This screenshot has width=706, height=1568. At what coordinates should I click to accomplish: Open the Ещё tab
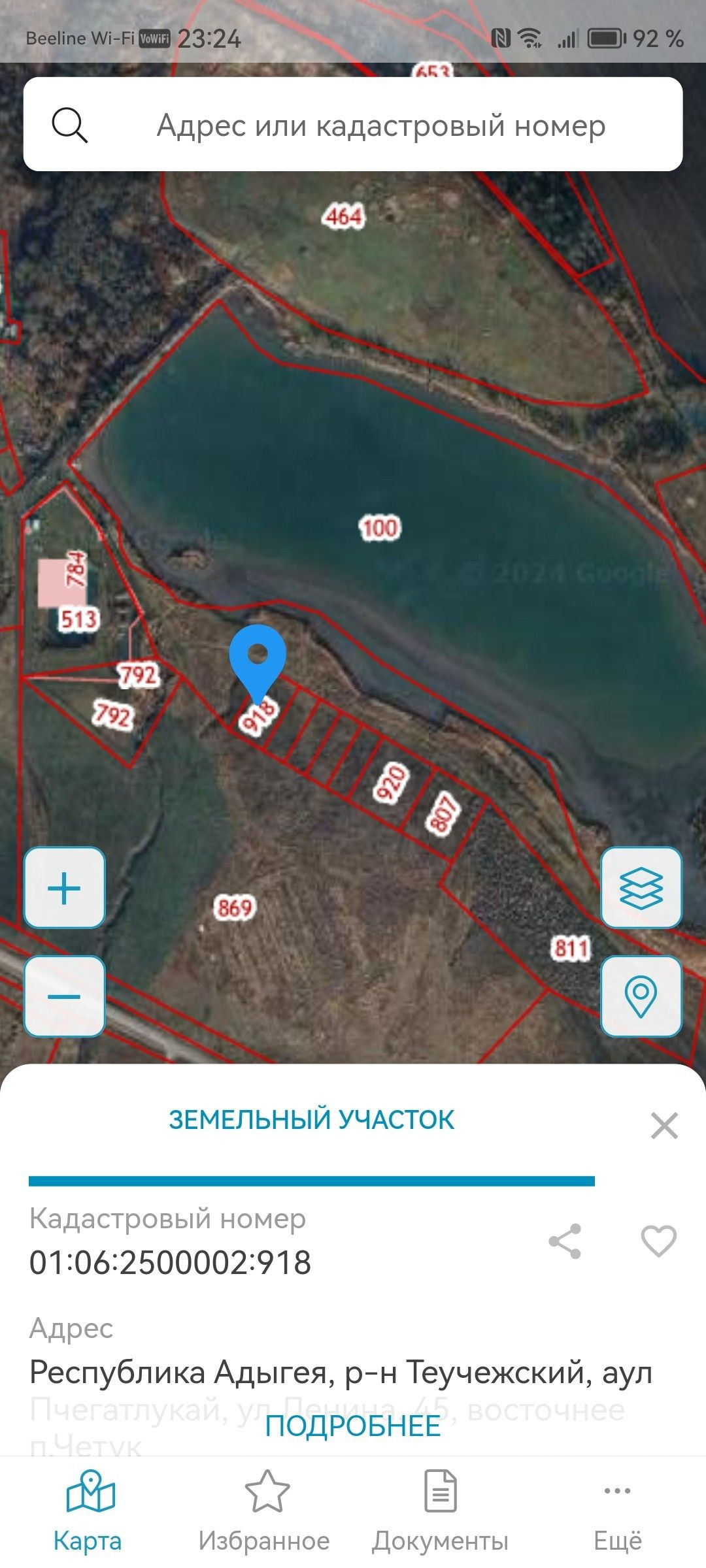click(618, 1512)
